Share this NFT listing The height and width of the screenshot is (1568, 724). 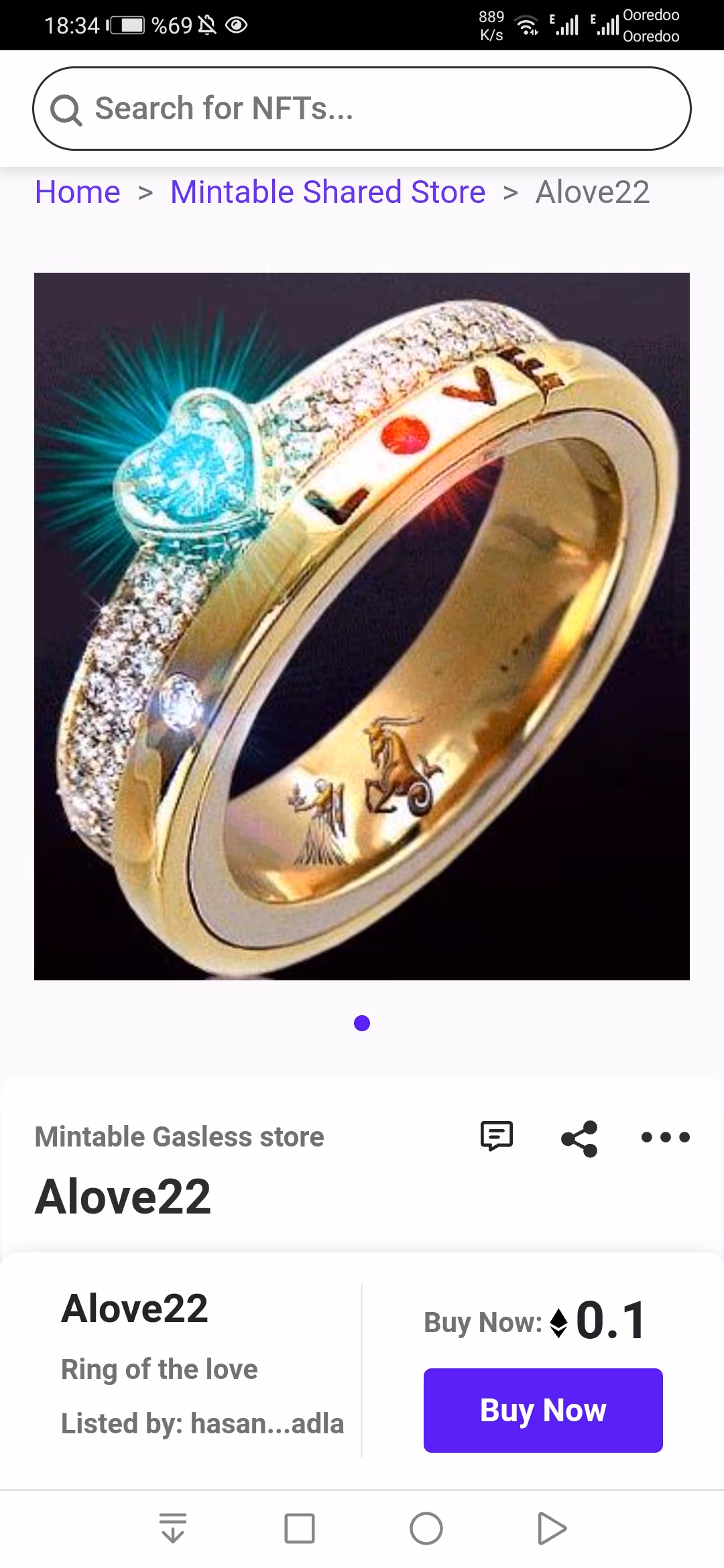point(579,1138)
